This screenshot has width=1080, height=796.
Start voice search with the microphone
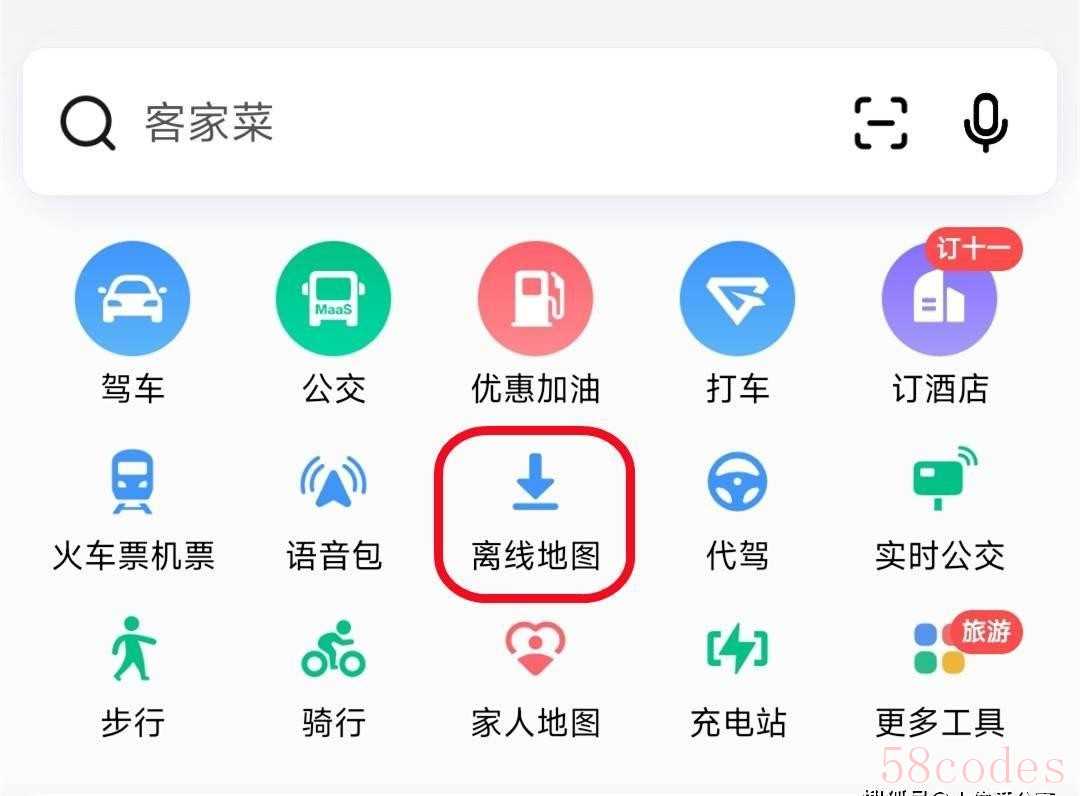986,123
